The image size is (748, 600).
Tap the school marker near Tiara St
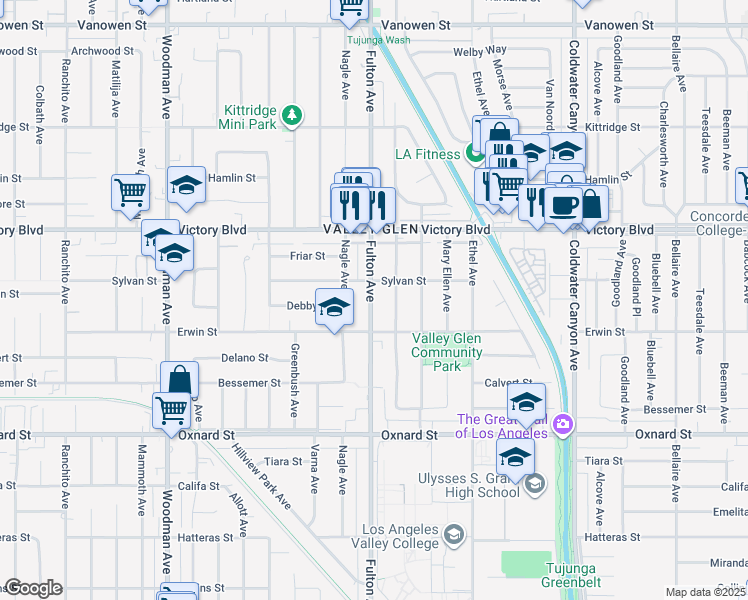tap(515, 458)
